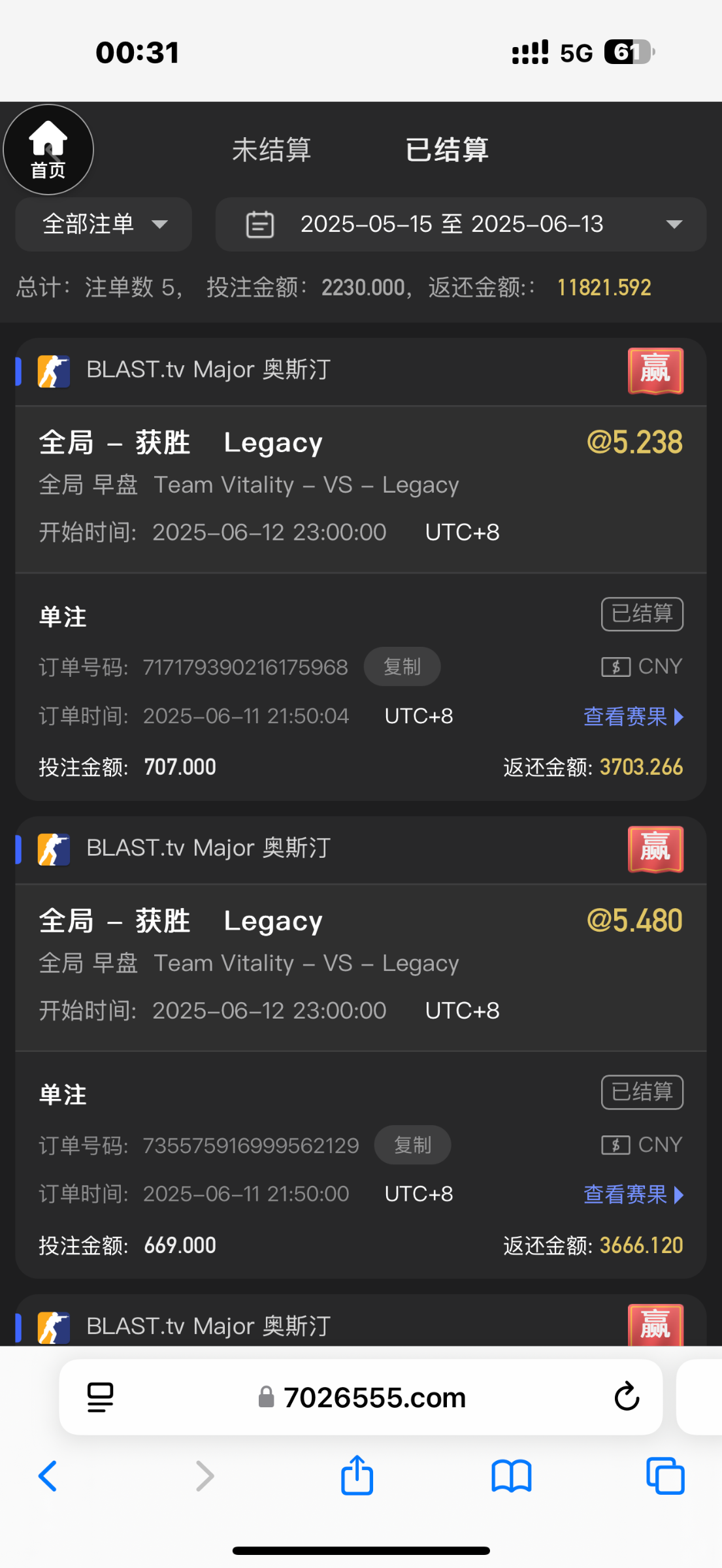Share this page

pos(357,1476)
